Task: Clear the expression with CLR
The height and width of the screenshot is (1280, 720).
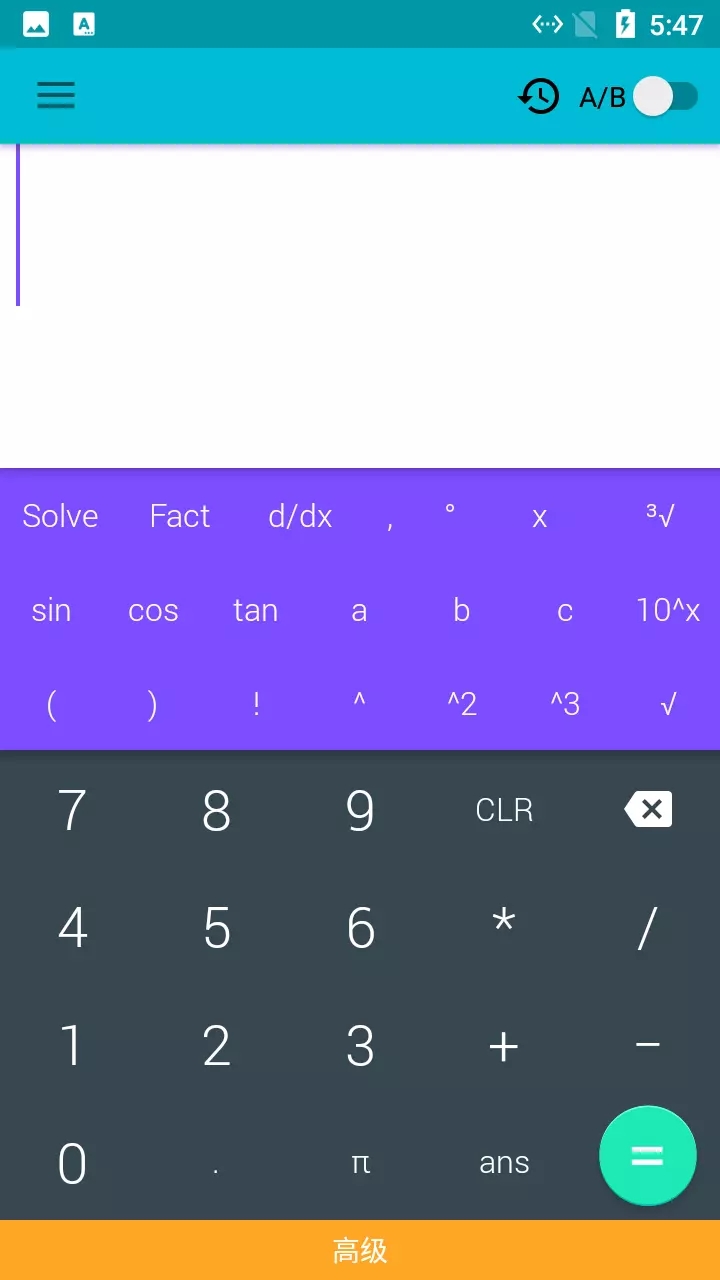Action: coord(504,810)
